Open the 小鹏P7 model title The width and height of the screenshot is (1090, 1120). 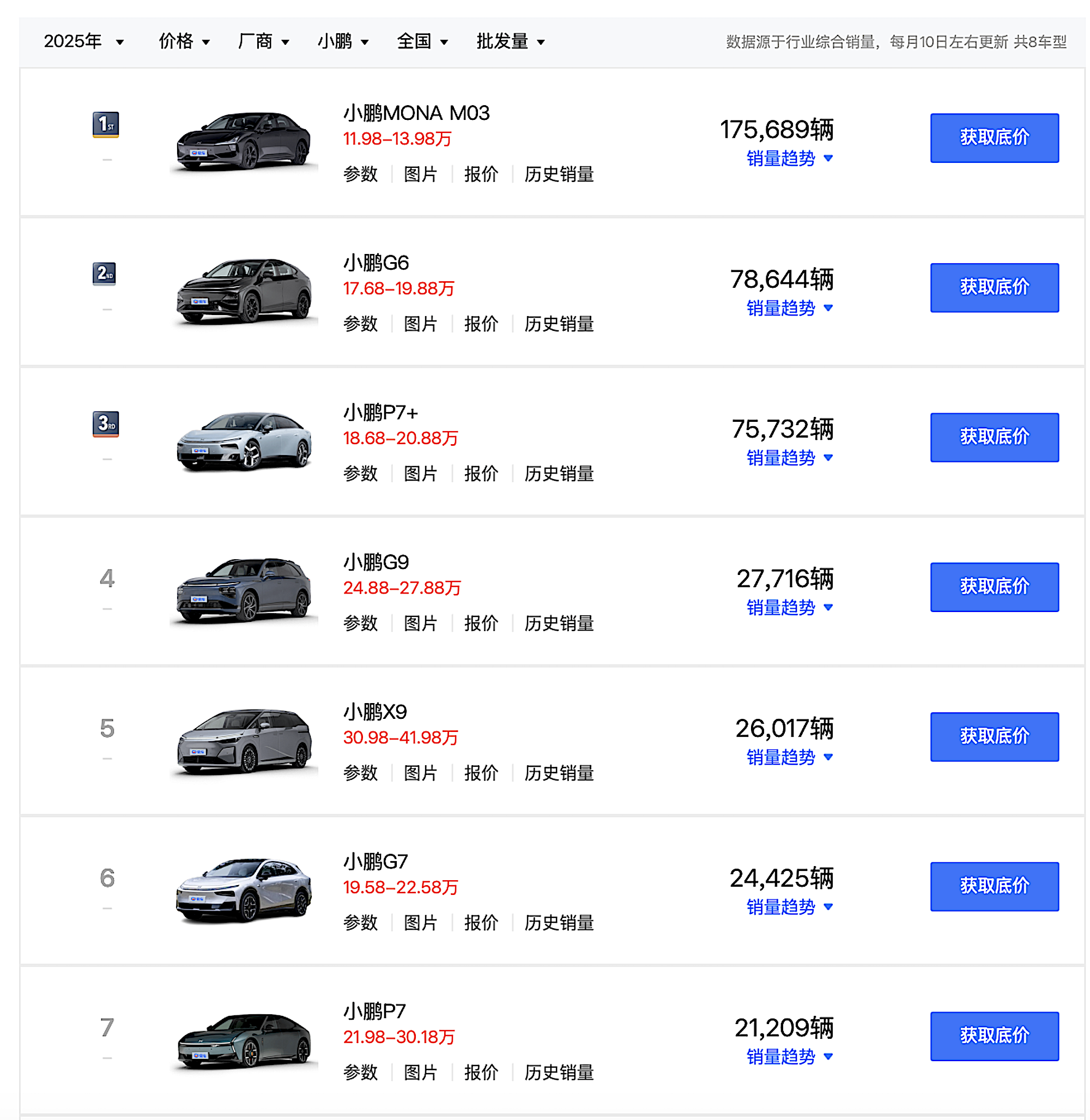pyautogui.click(x=374, y=1010)
